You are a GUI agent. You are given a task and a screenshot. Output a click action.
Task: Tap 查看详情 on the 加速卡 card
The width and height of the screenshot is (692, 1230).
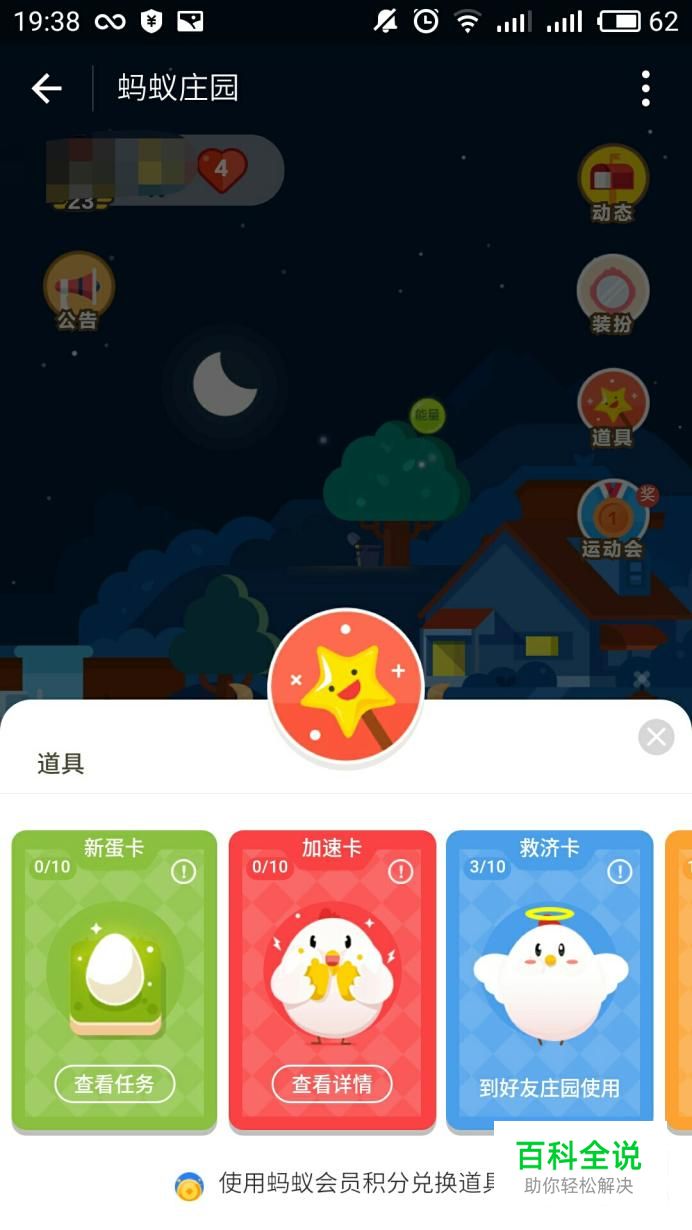click(x=332, y=1084)
